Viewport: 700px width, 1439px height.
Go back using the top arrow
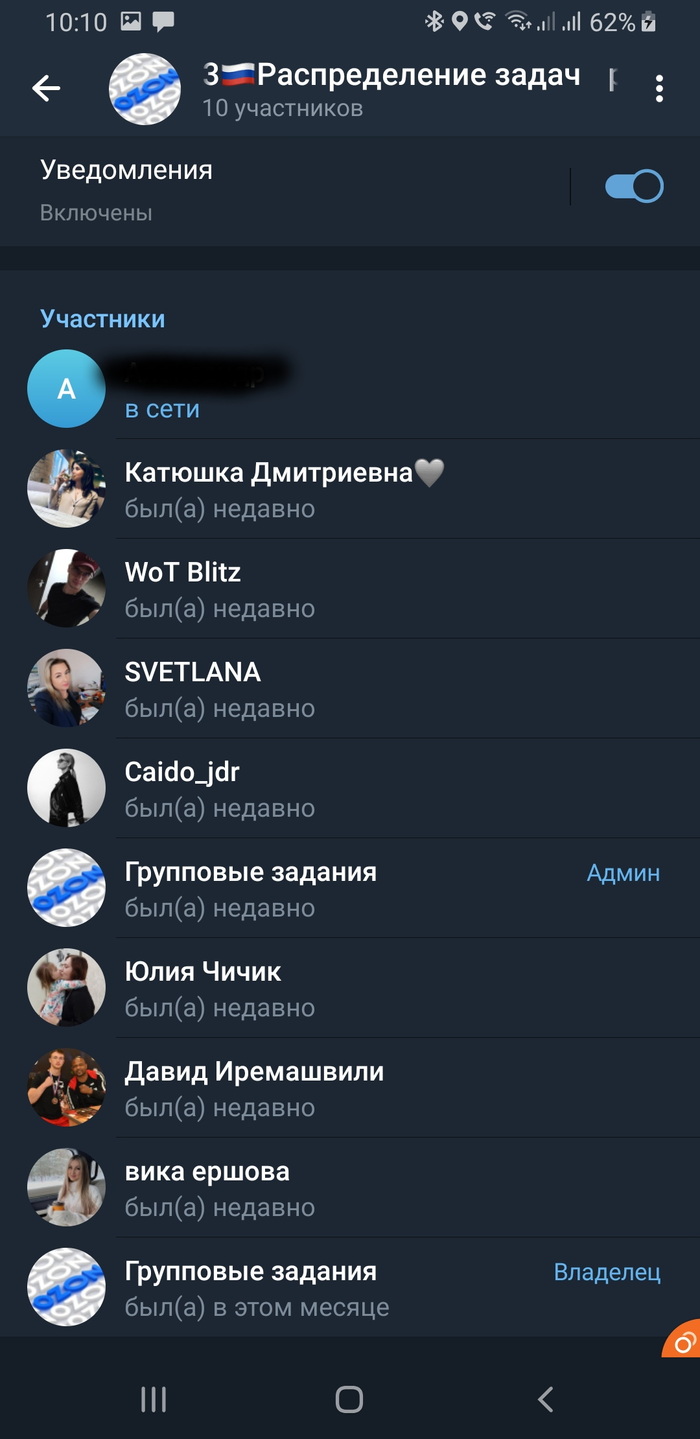point(46,89)
